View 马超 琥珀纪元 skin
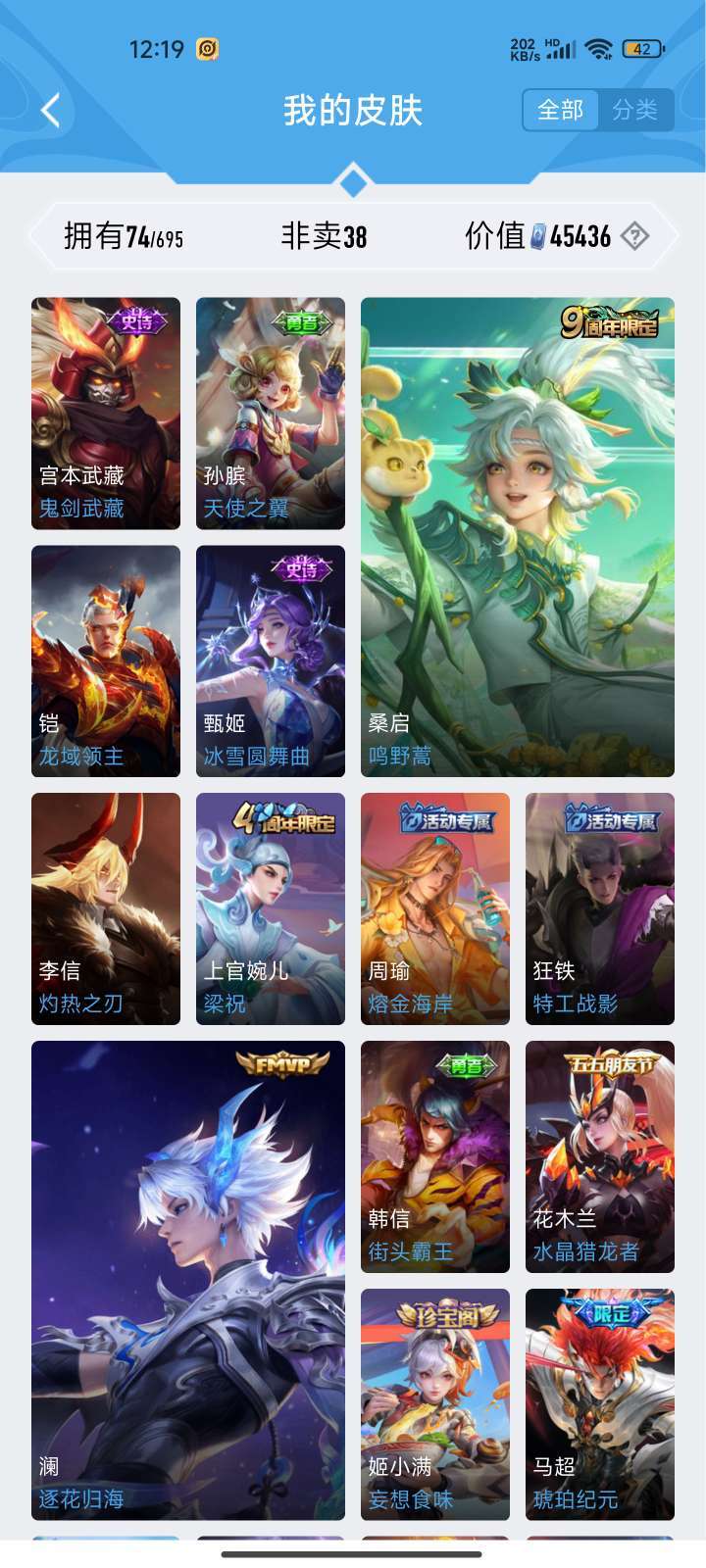The width and height of the screenshot is (706, 1568). (600, 1405)
